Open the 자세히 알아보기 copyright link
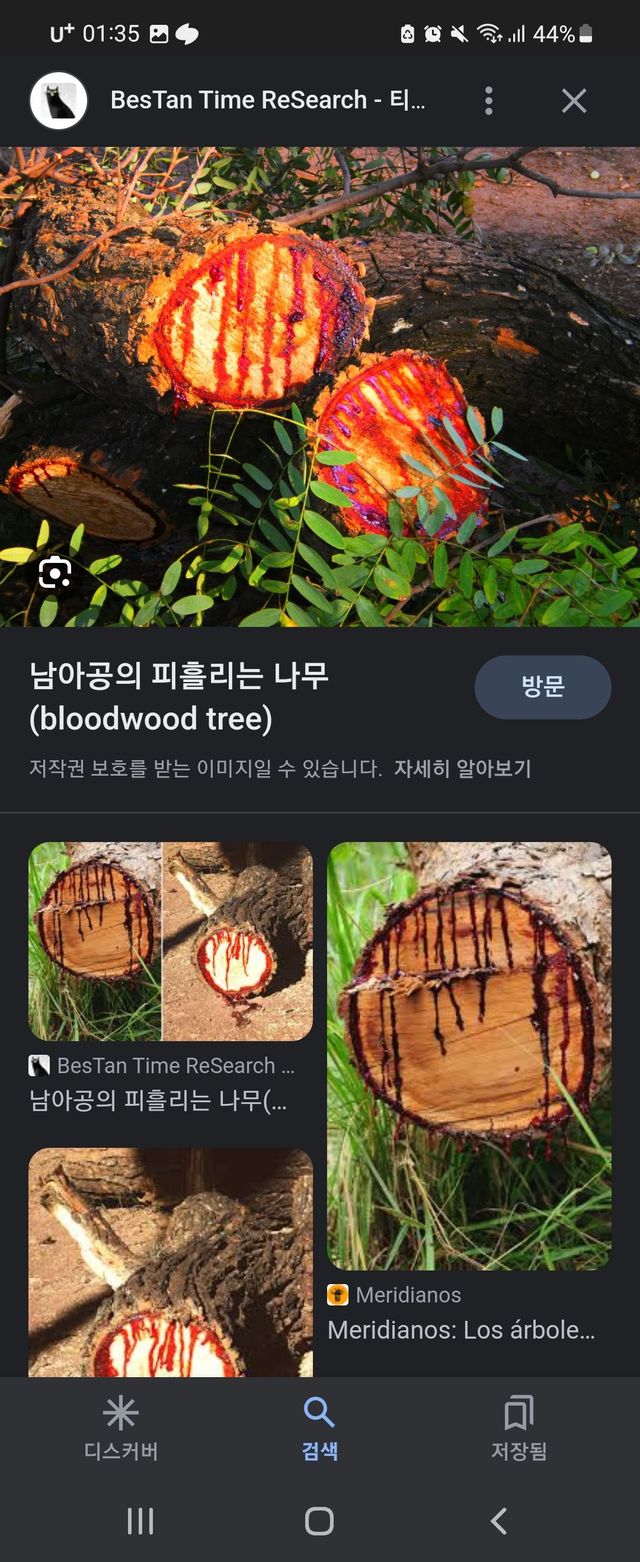 point(462,768)
